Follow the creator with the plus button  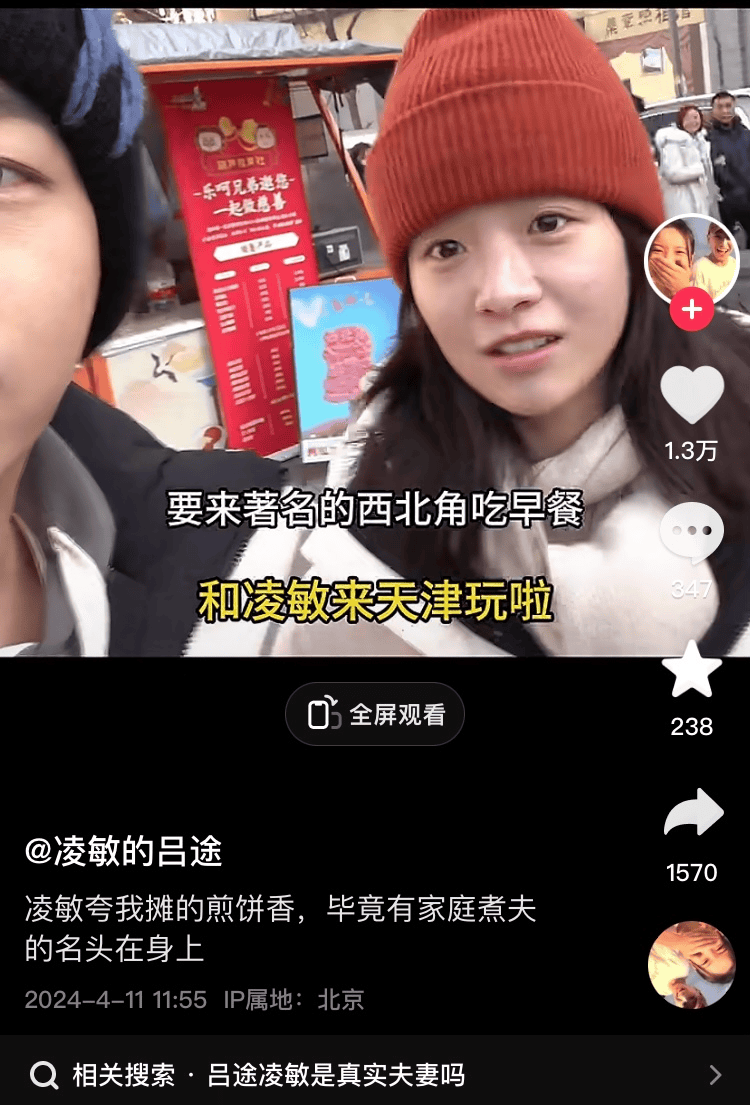click(692, 310)
